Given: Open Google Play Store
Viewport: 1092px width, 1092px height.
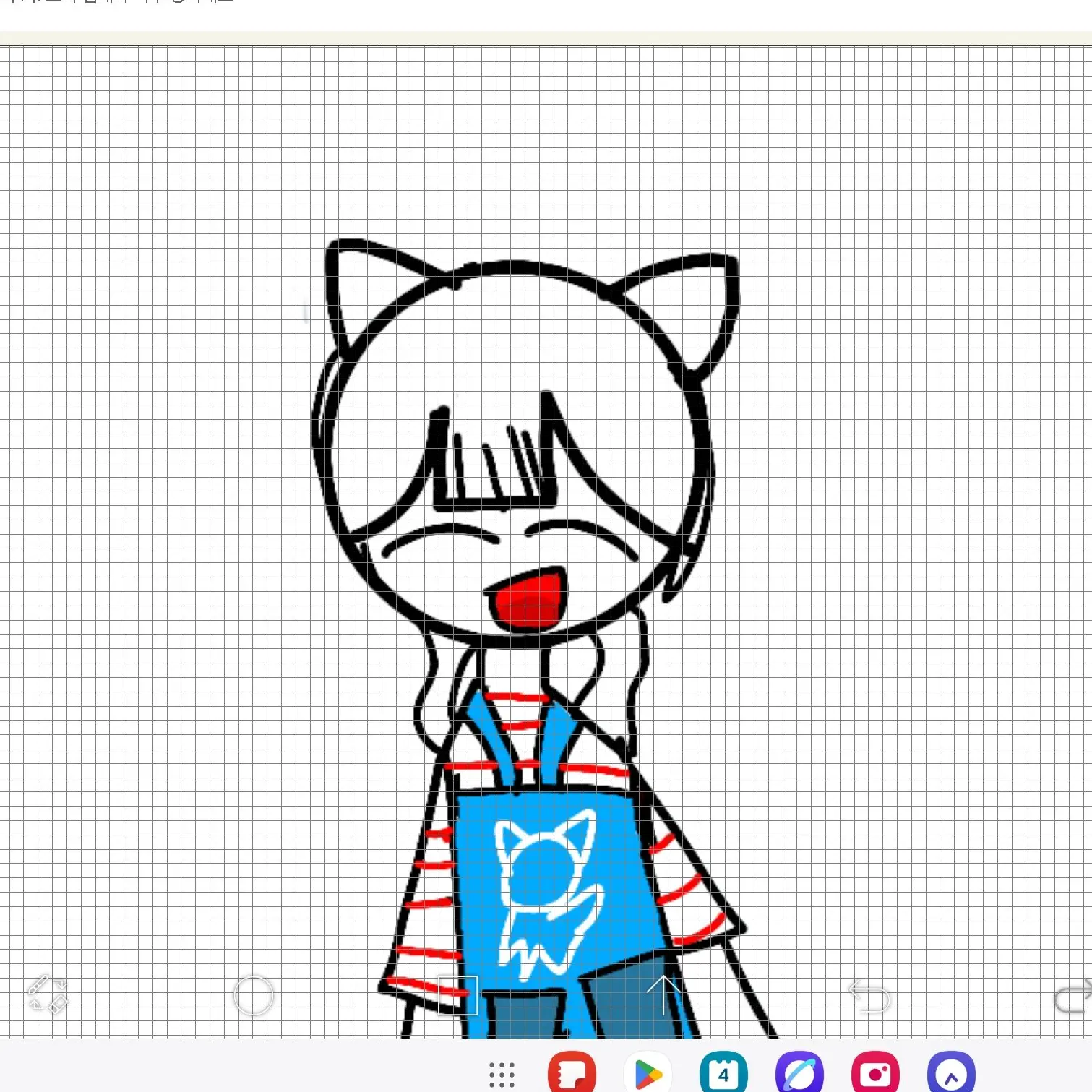Looking at the screenshot, I should coord(648,1075).
